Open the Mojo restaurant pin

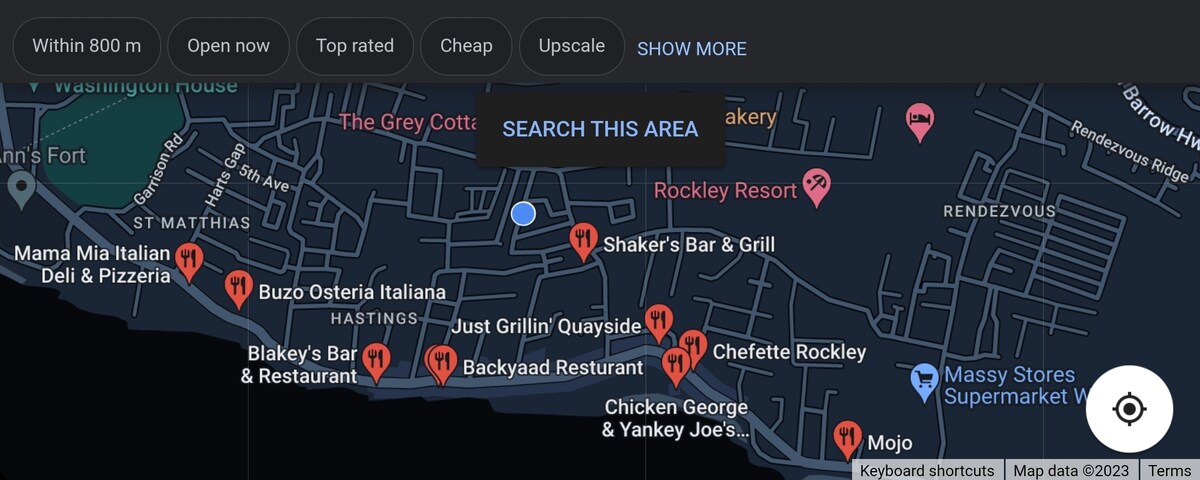(x=847, y=438)
